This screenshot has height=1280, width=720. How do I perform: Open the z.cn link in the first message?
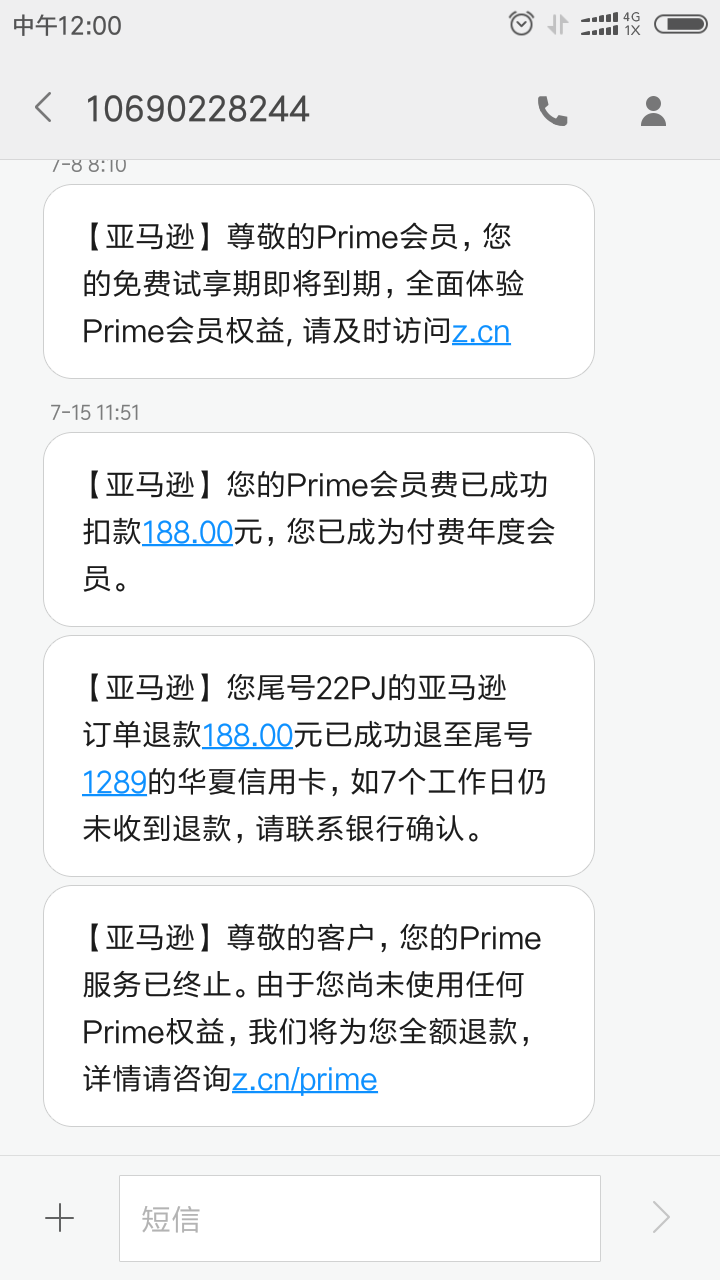click(481, 331)
